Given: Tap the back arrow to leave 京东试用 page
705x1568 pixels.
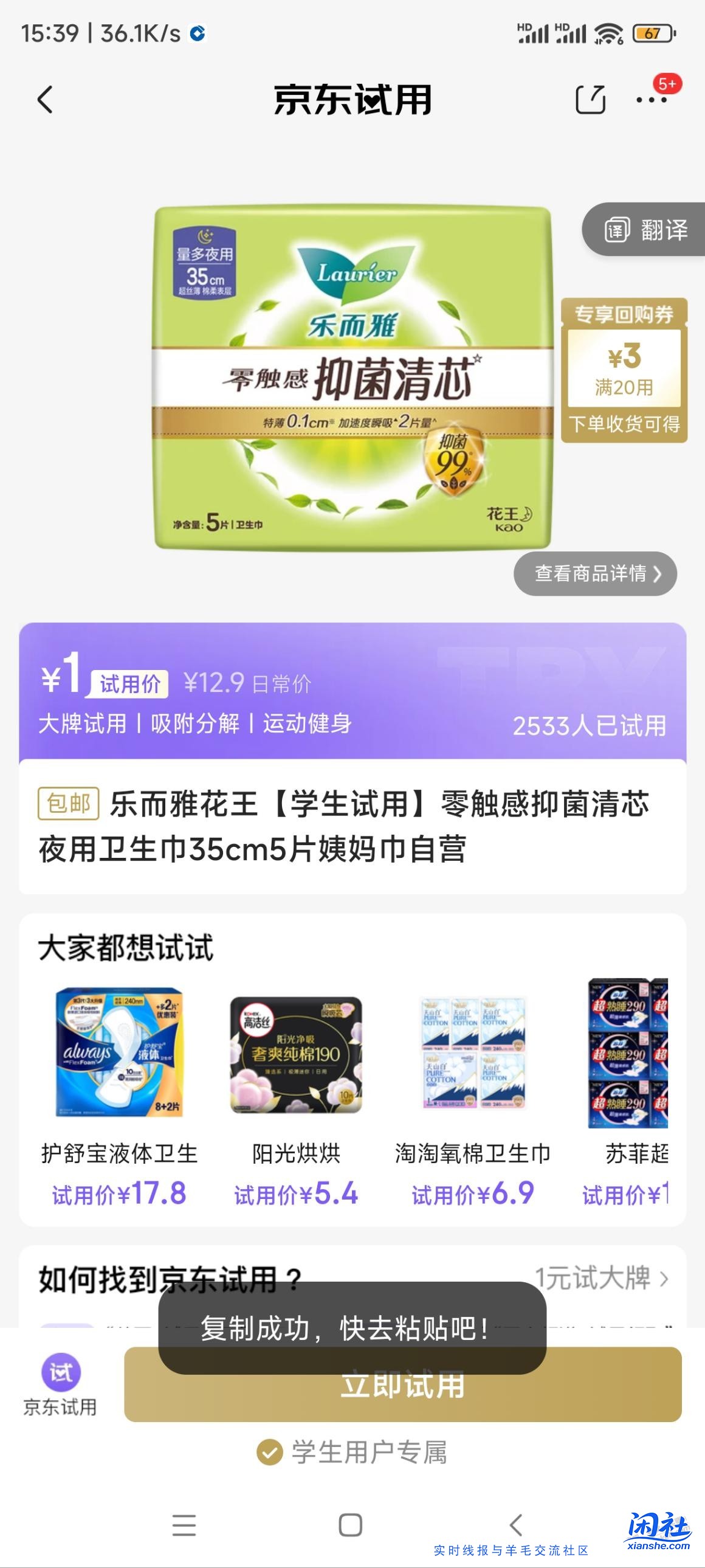Looking at the screenshot, I should (43, 101).
